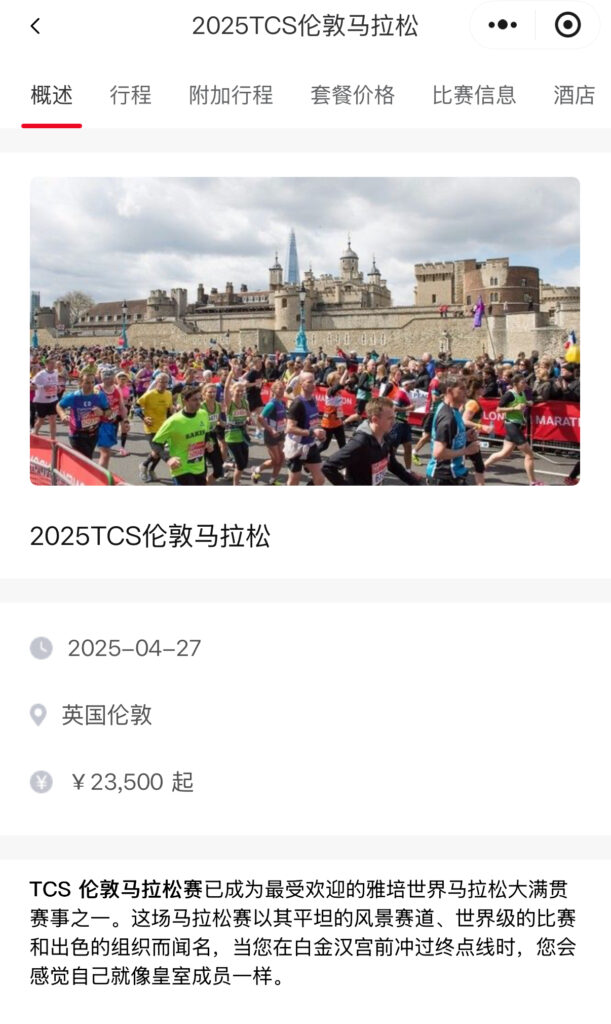This screenshot has width=611, height=1024.
Task: Switch to the 行程 tab
Action: [x=130, y=95]
